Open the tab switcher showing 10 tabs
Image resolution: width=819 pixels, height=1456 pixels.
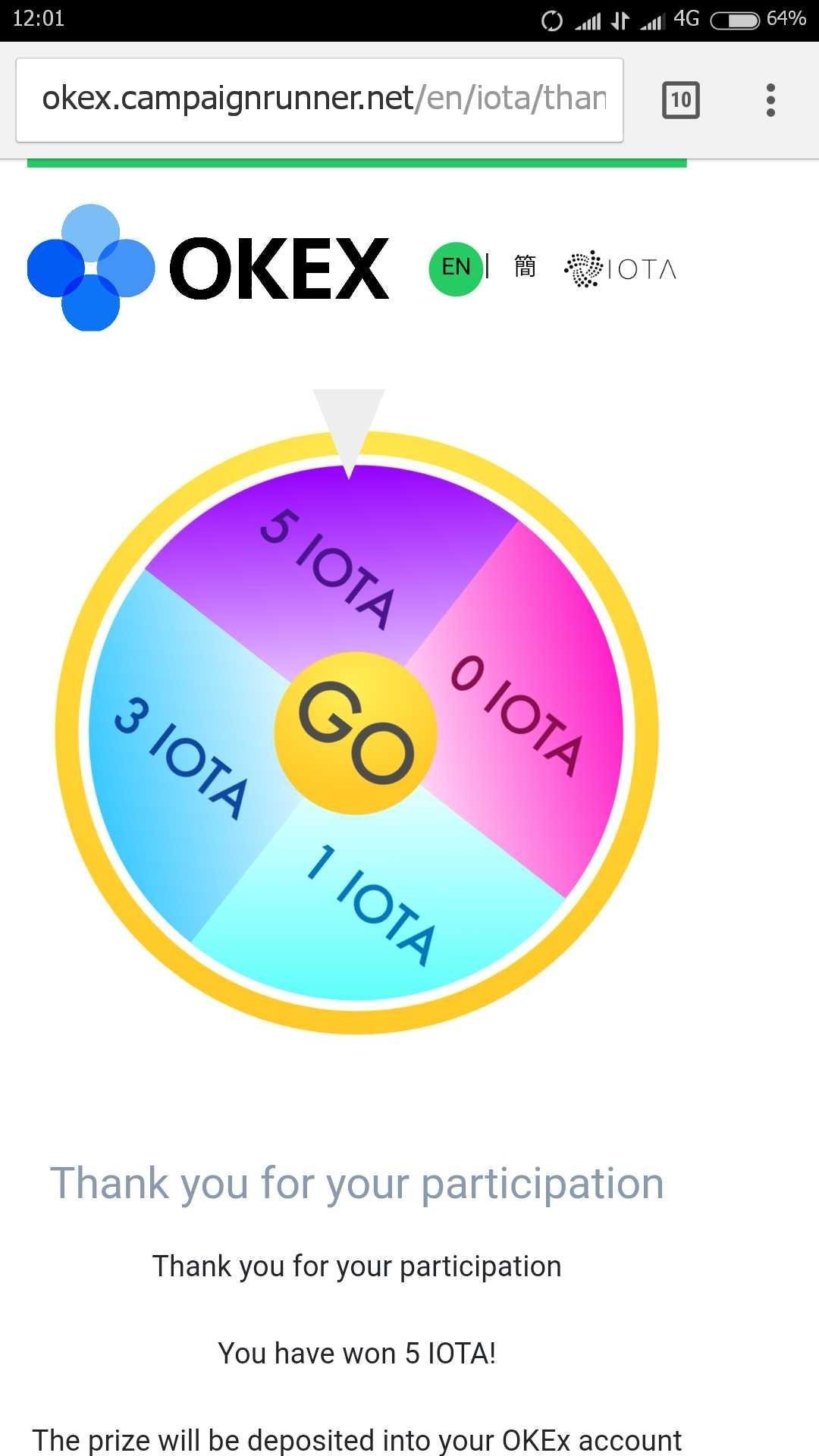680,100
